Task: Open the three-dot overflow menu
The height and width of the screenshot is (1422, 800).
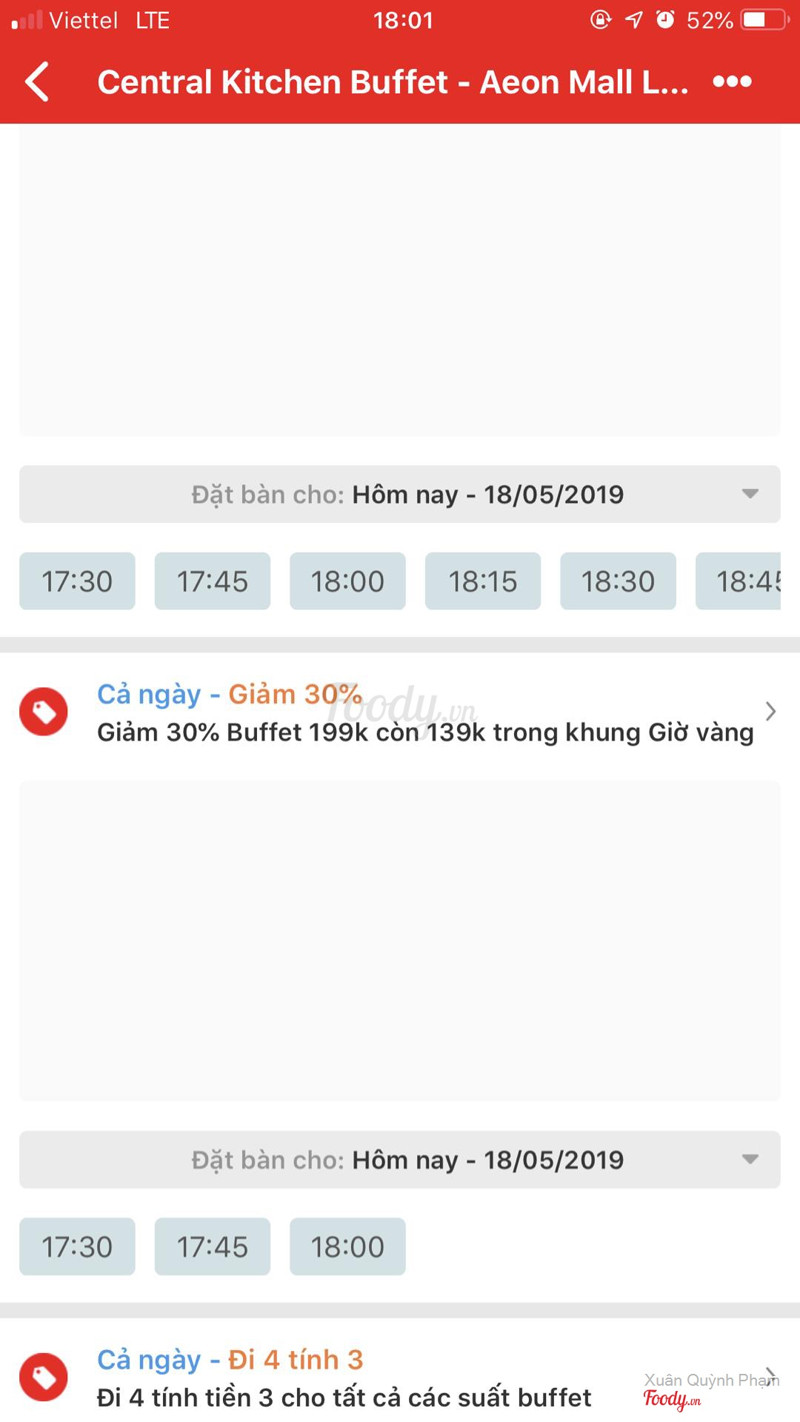Action: (x=732, y=82)
